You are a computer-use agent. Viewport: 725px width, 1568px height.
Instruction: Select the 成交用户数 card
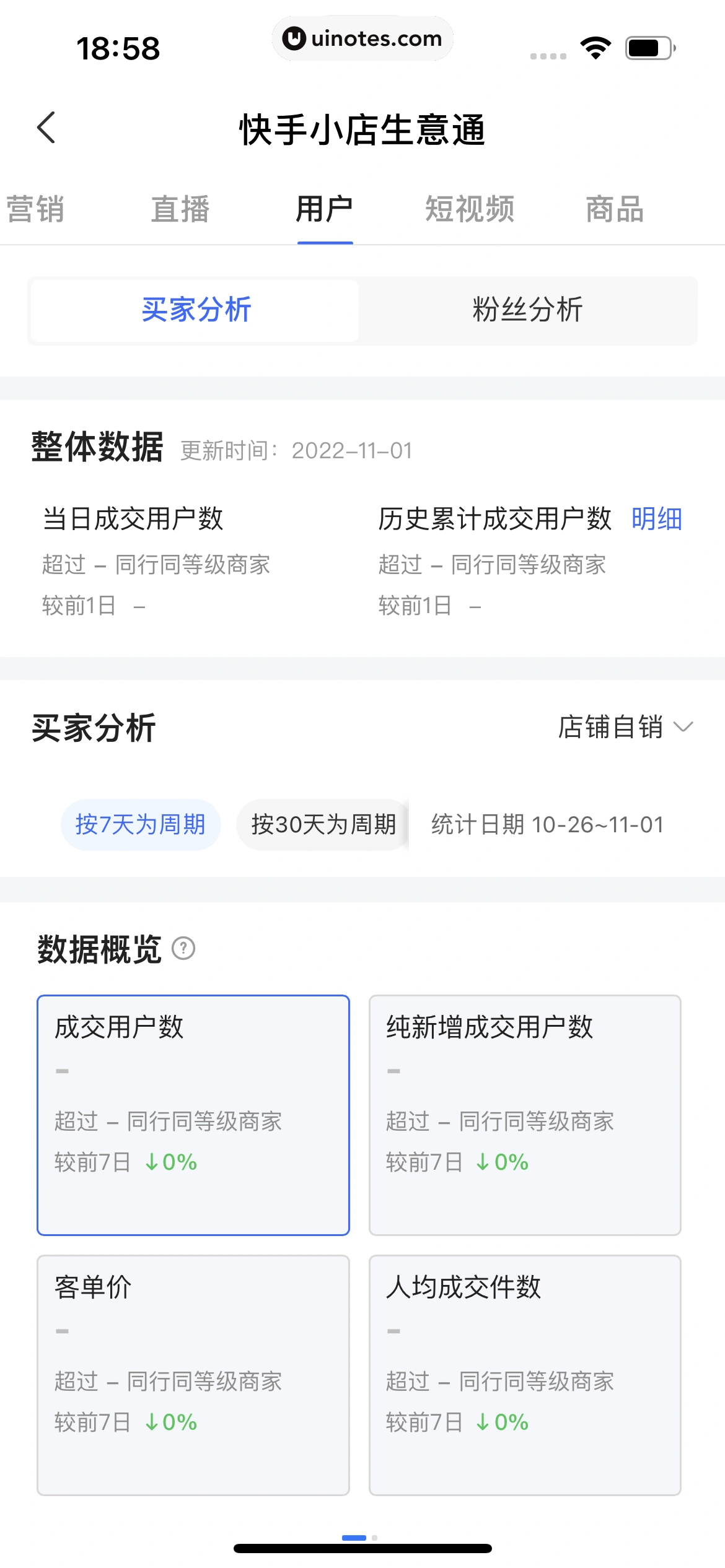pos(193,1115)
